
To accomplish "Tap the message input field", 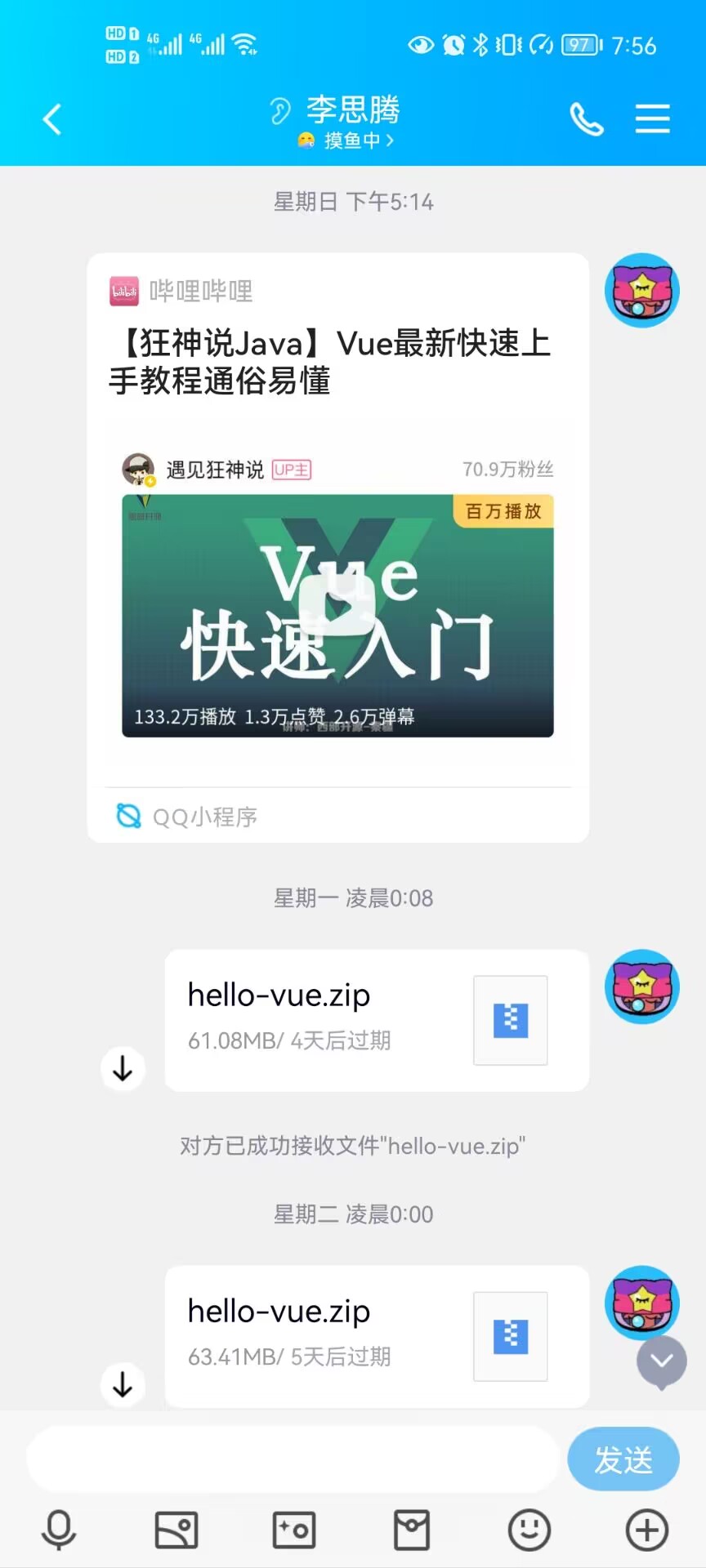I will [294, 1459].
